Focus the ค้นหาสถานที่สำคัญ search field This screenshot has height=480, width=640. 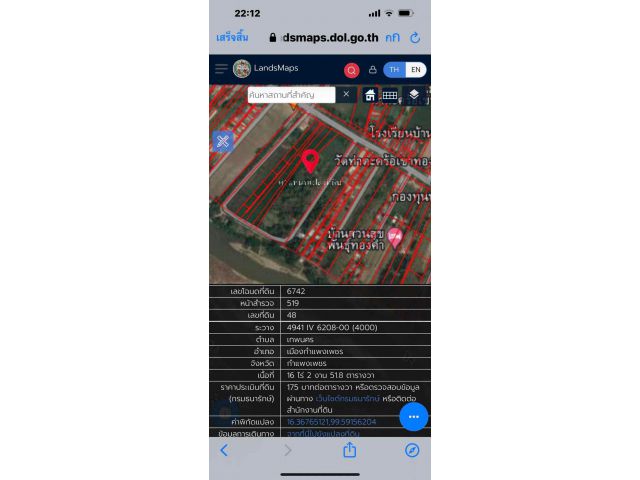point(291,94)
